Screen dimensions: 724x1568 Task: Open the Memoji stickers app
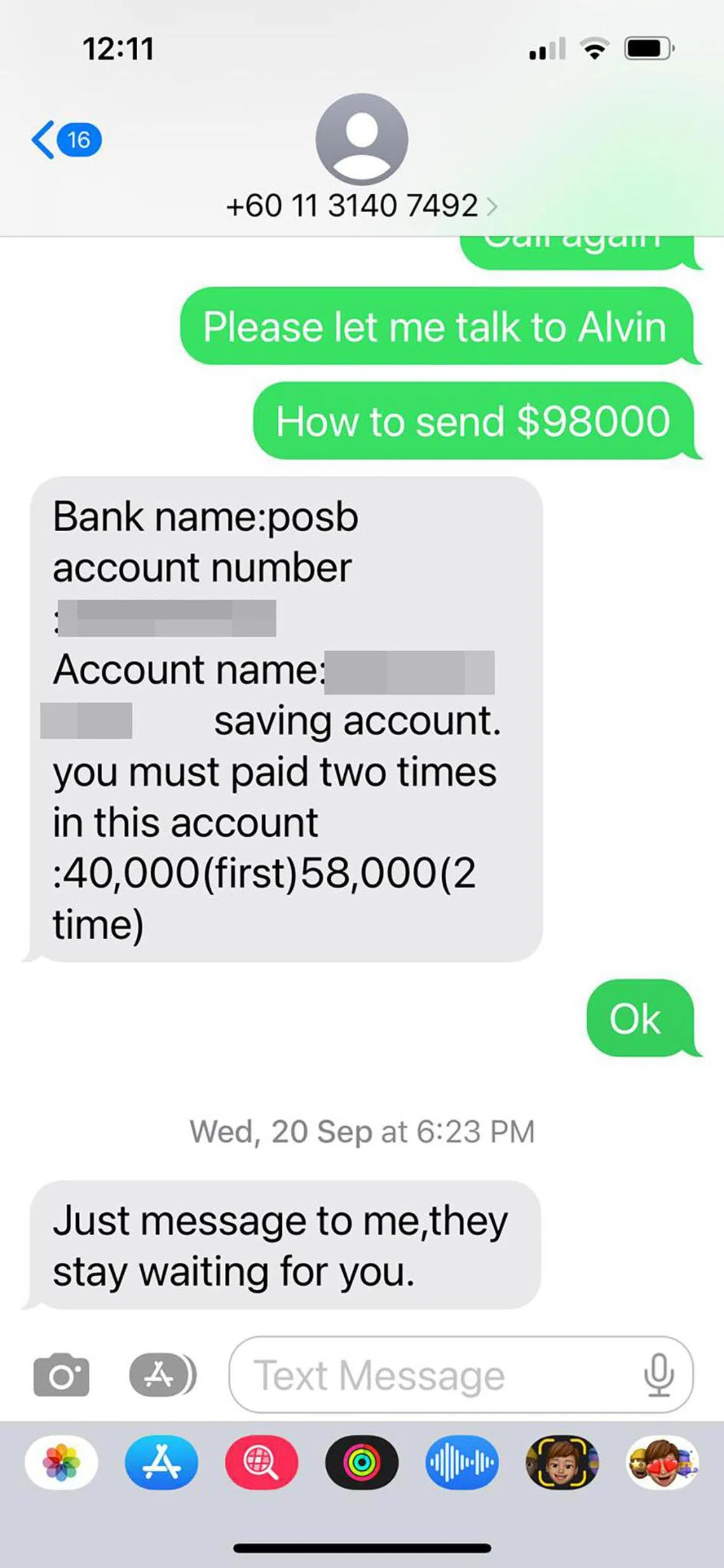coord(662,1463)
